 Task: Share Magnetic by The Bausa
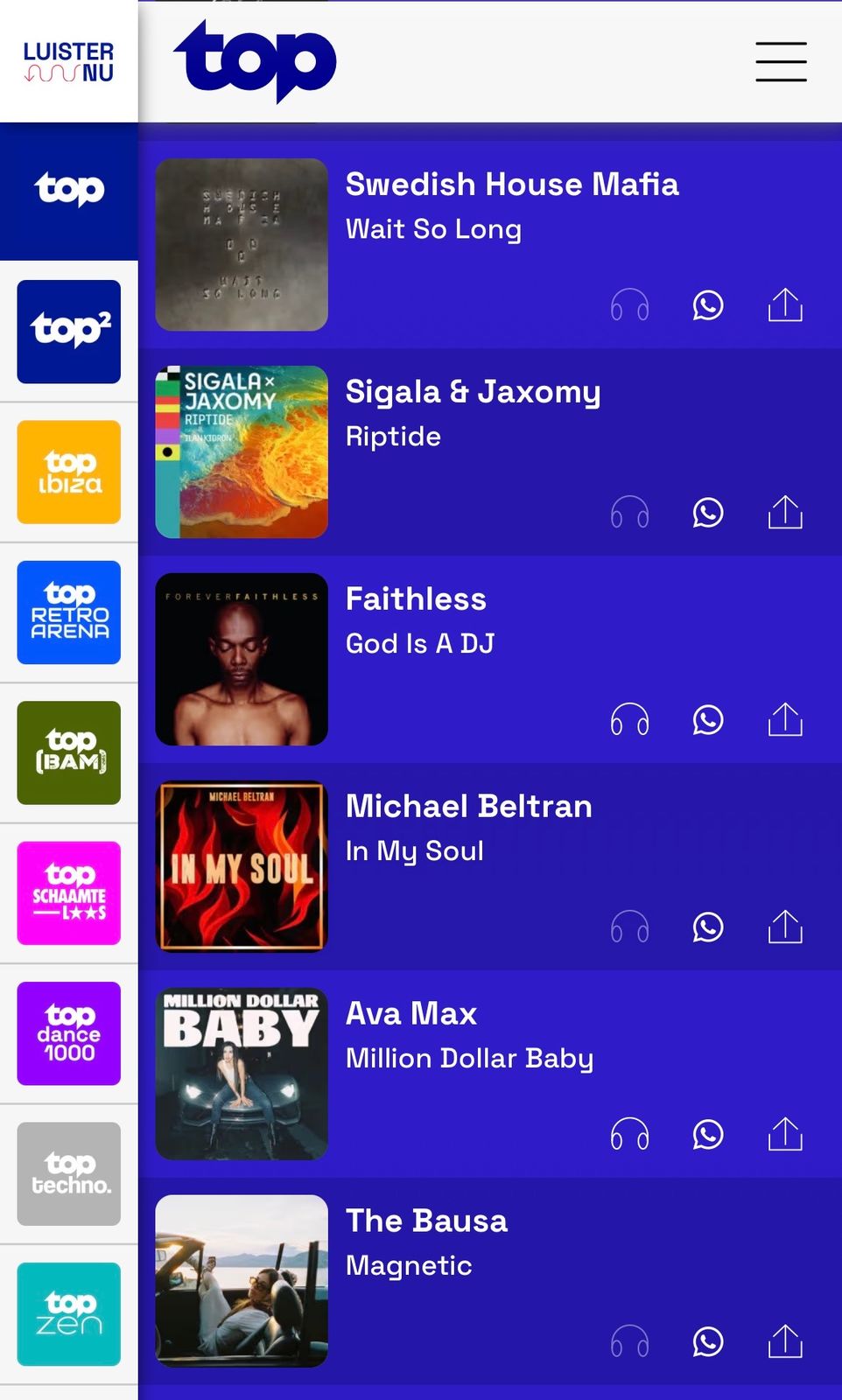pos(785,1341)
